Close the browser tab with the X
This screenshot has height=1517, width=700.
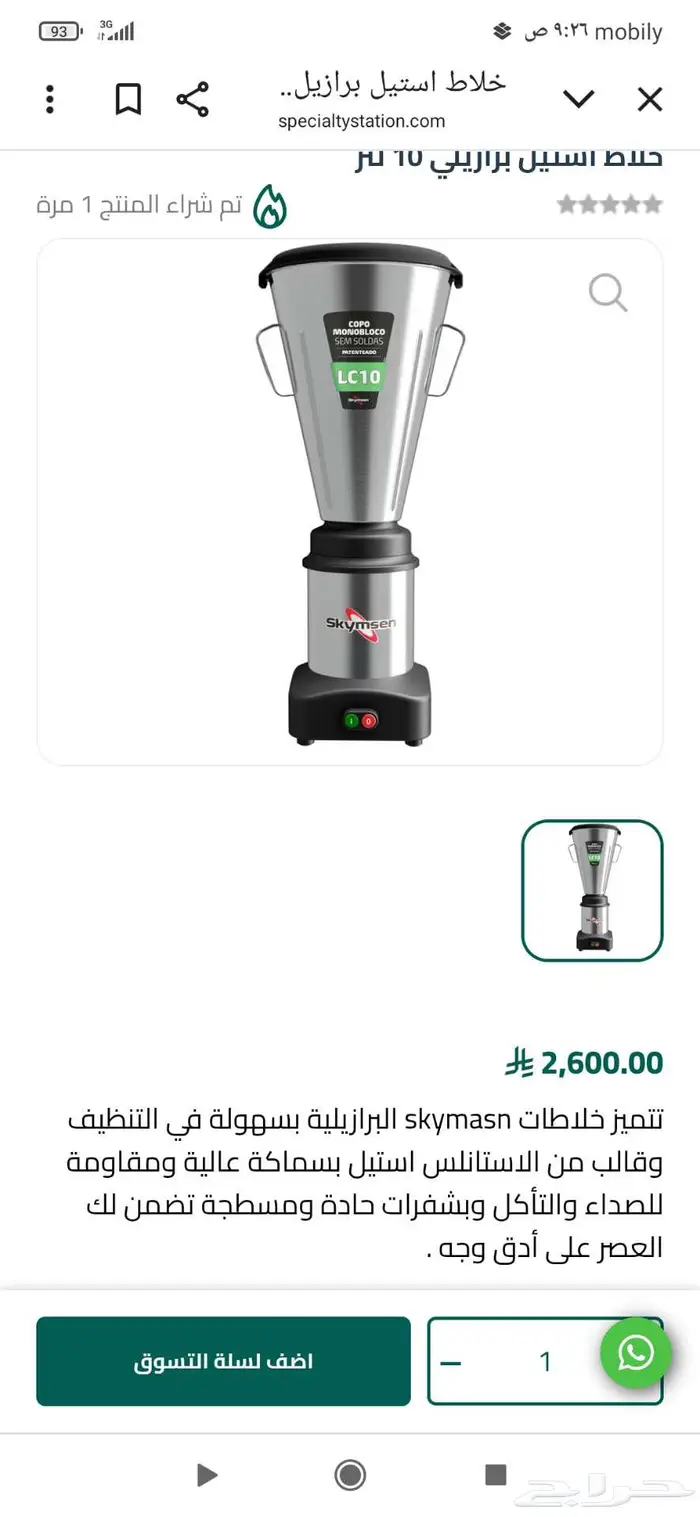pos(650,99)
